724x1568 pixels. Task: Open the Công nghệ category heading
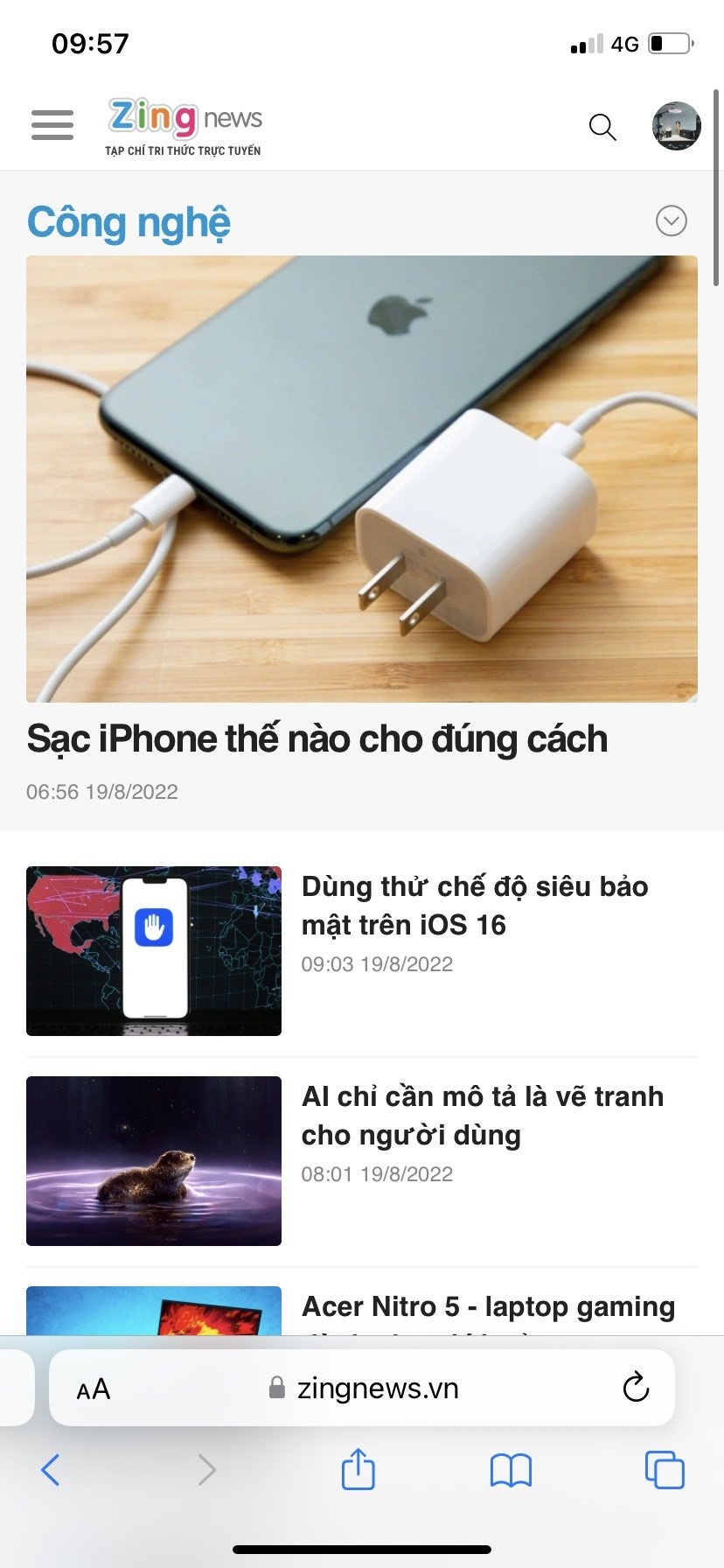(129, 222)
